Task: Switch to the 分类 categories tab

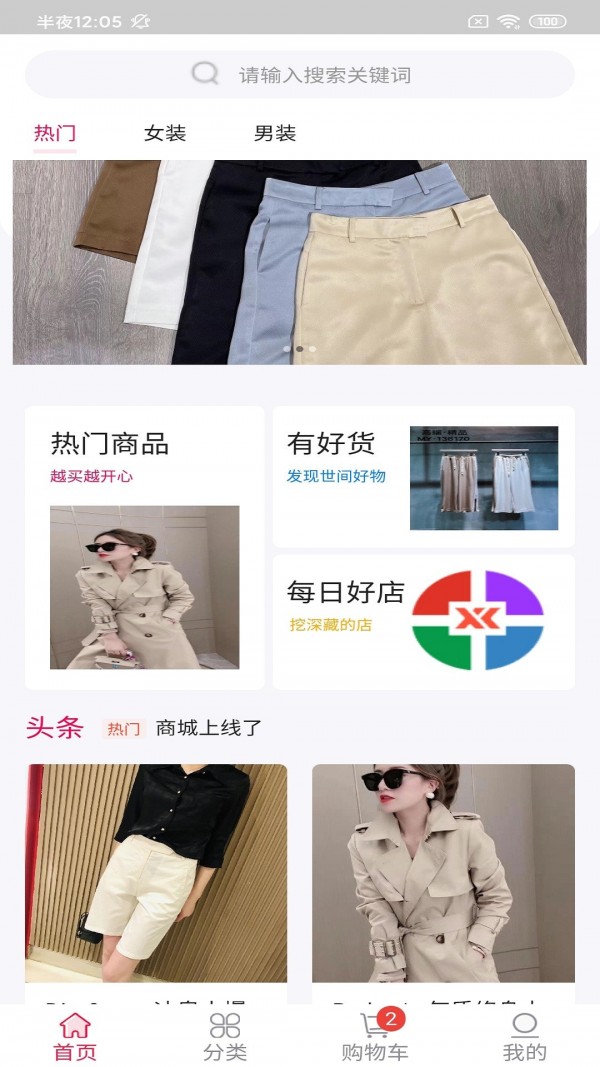Action: pyautogui.click(x=225, y=1036)
